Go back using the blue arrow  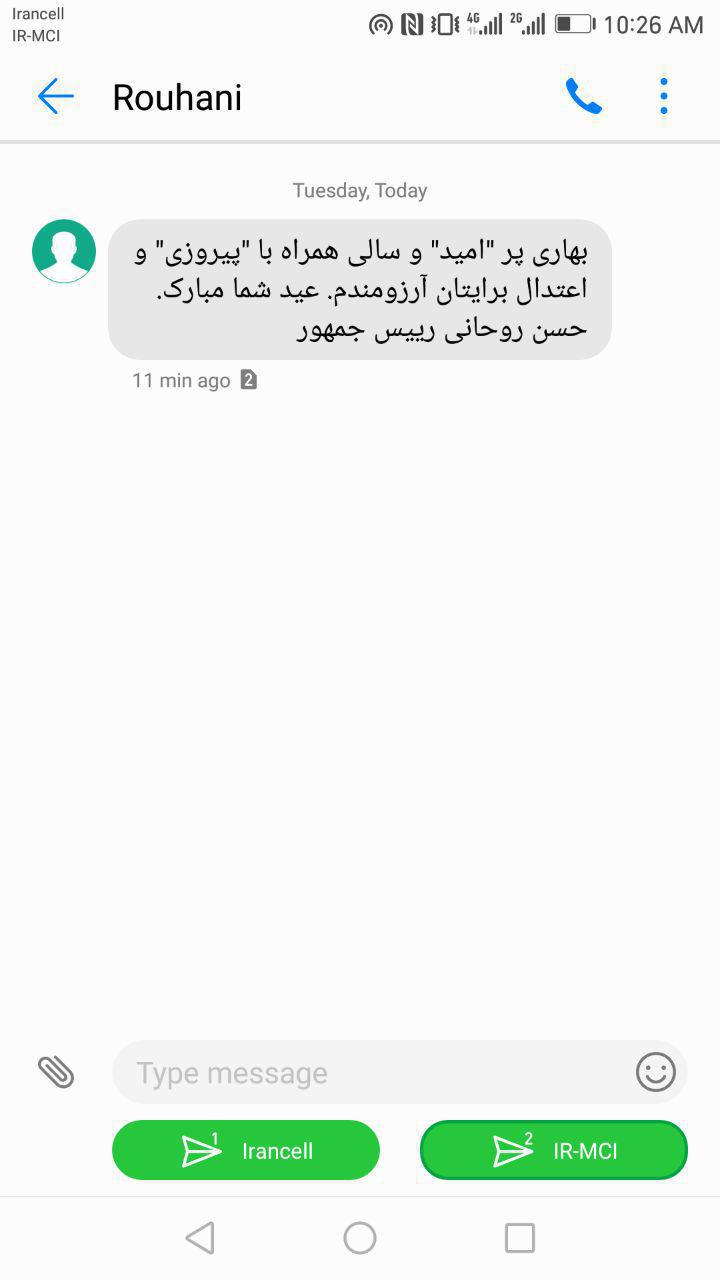tap(55, 96)
